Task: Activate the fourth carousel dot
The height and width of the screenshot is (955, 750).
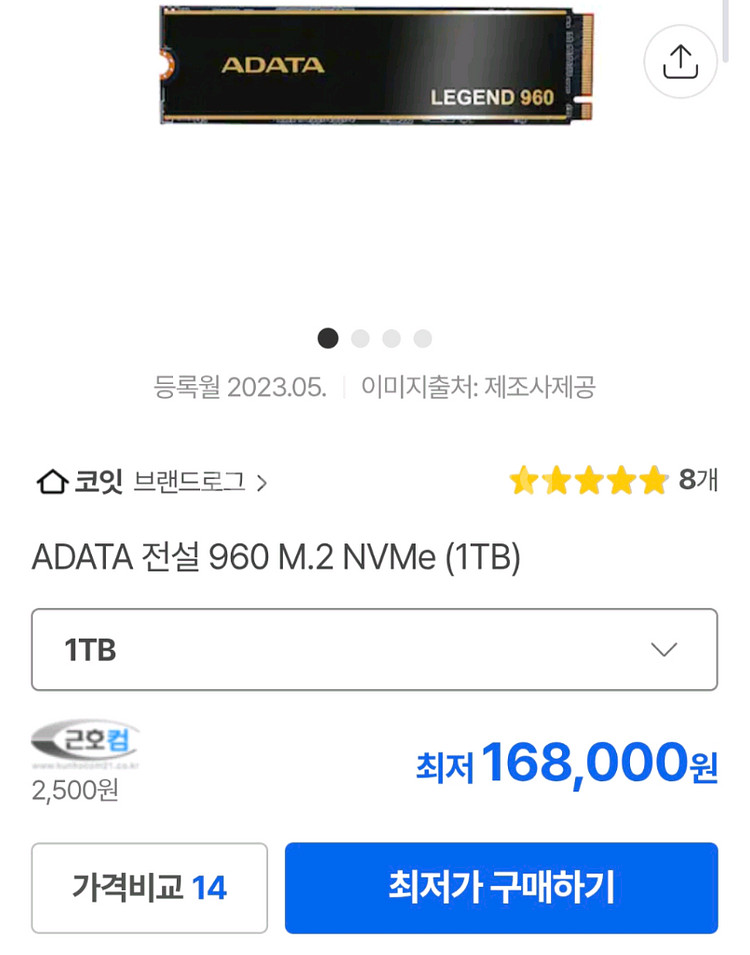Action: pos(422,339)
